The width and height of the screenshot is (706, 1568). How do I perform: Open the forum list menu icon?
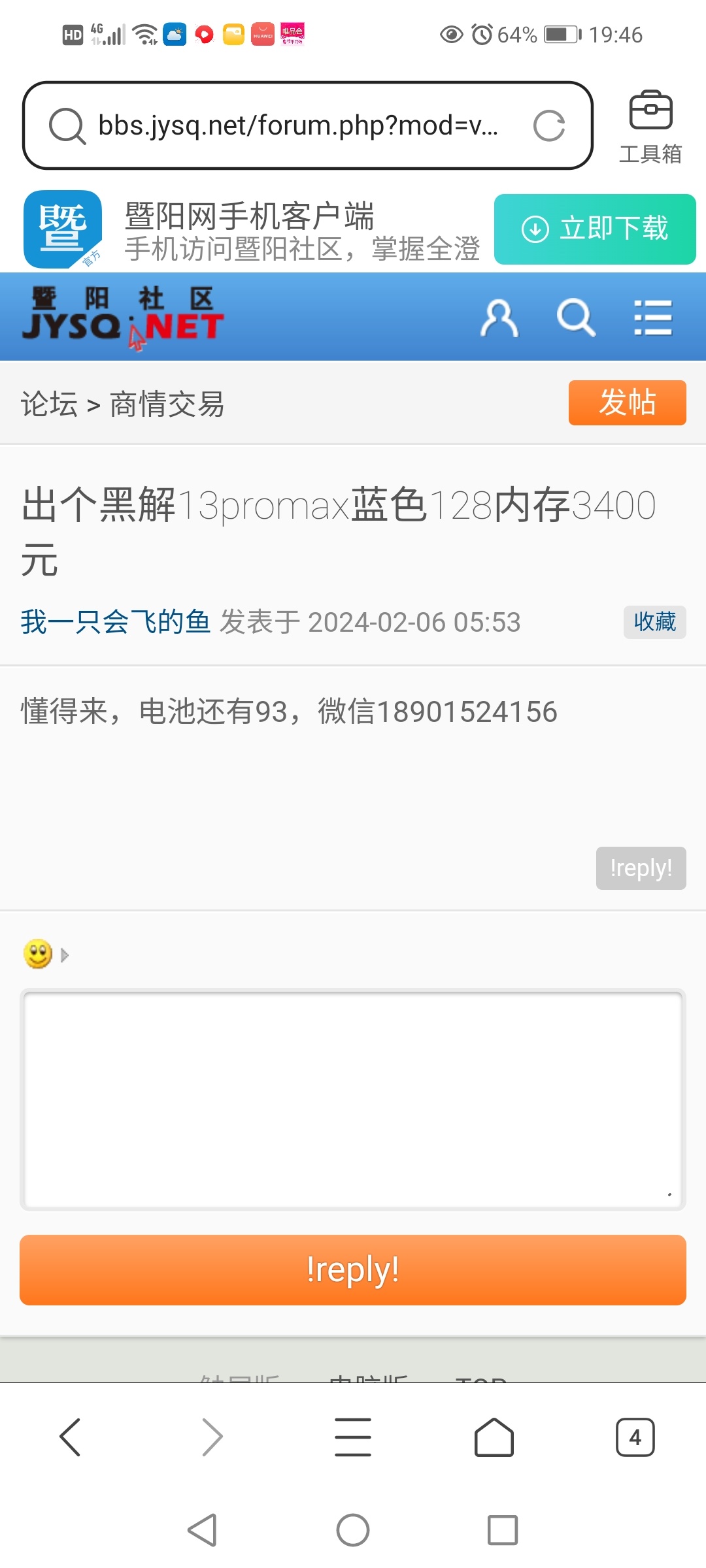(653, 319)
